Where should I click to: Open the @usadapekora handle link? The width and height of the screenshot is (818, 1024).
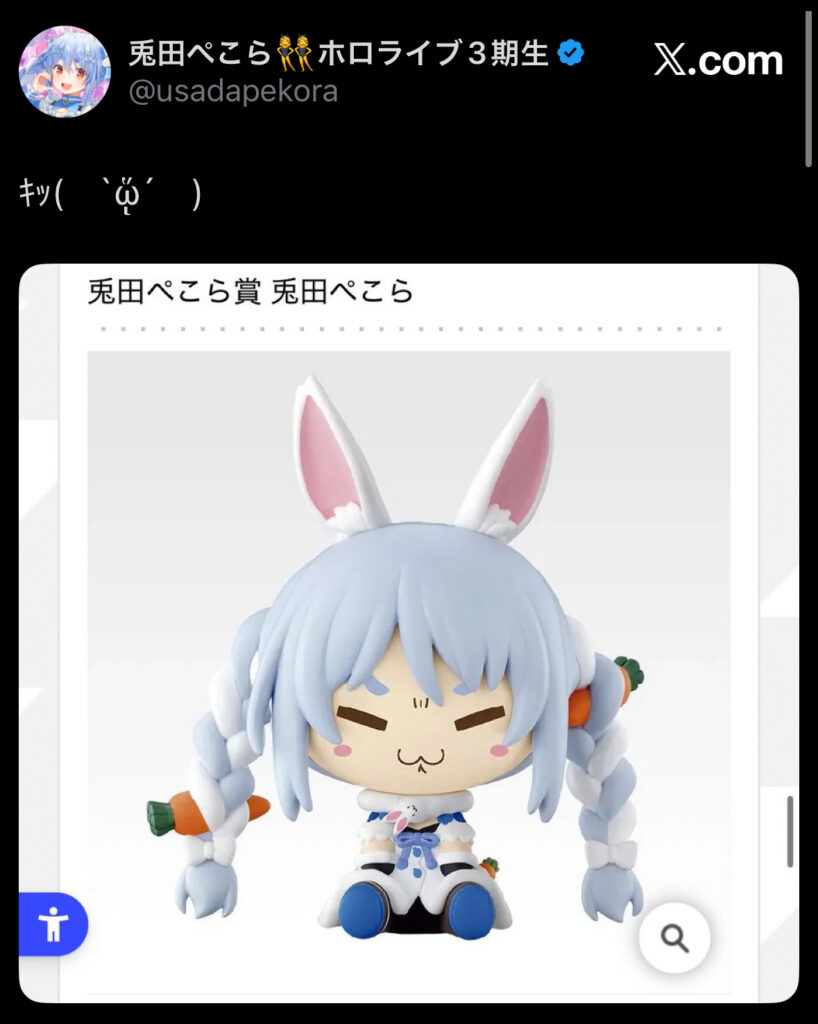[233, 92]
